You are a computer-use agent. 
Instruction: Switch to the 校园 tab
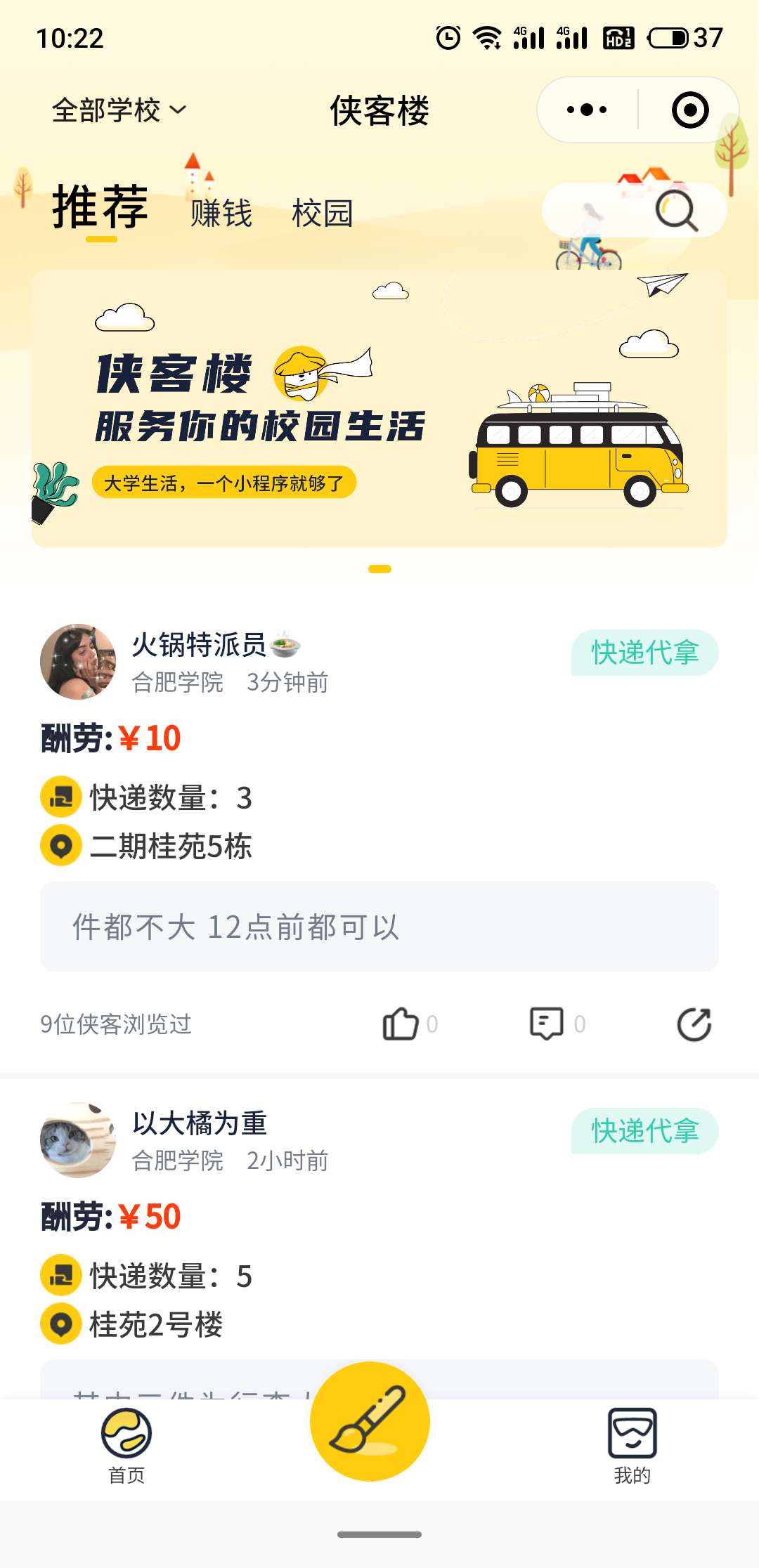[x=323, y=213]
